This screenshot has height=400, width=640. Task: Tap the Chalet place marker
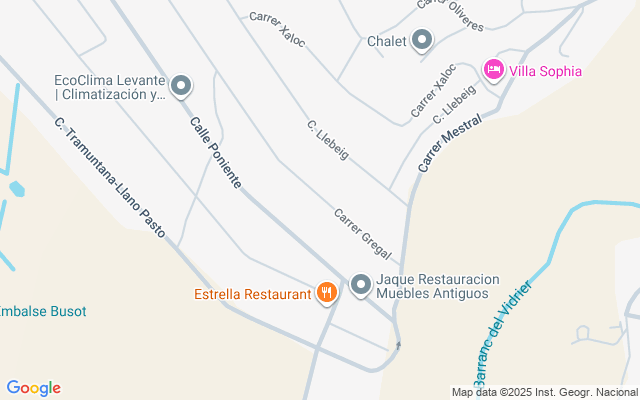pos(422,41)
